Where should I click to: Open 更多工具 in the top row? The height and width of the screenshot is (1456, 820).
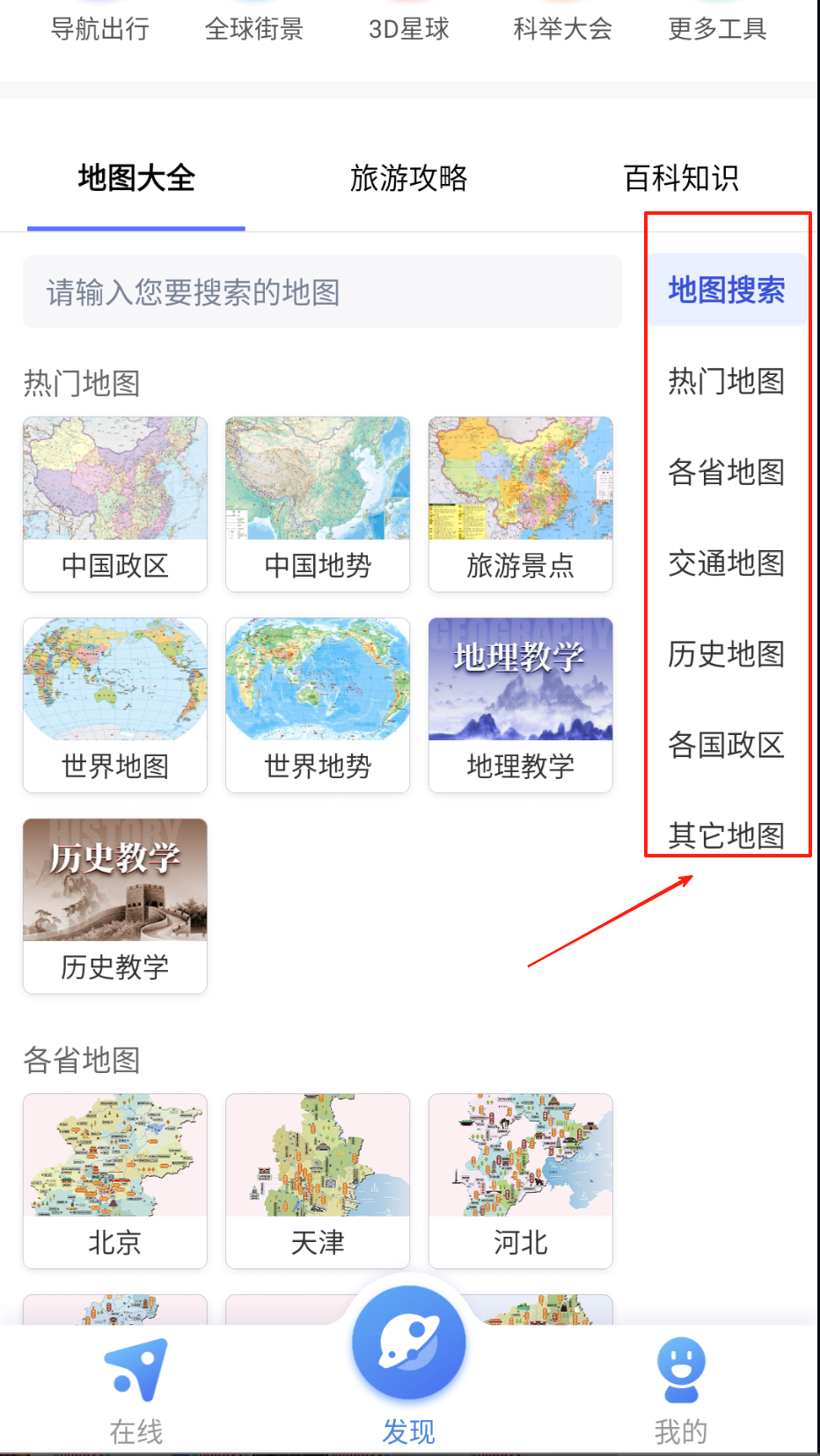[x=717, y=29]
